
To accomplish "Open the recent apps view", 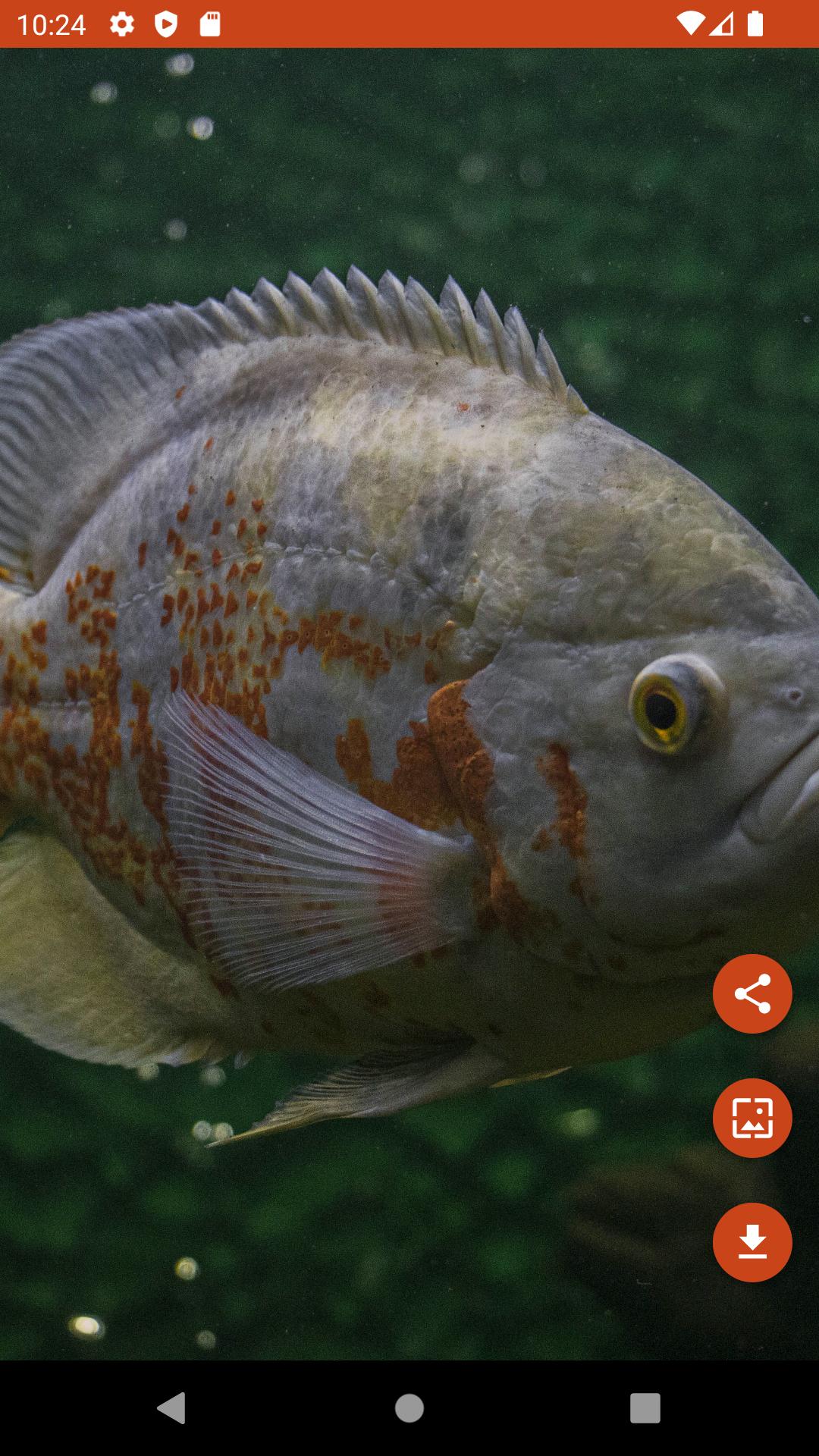I will (x=645, y=1408).
